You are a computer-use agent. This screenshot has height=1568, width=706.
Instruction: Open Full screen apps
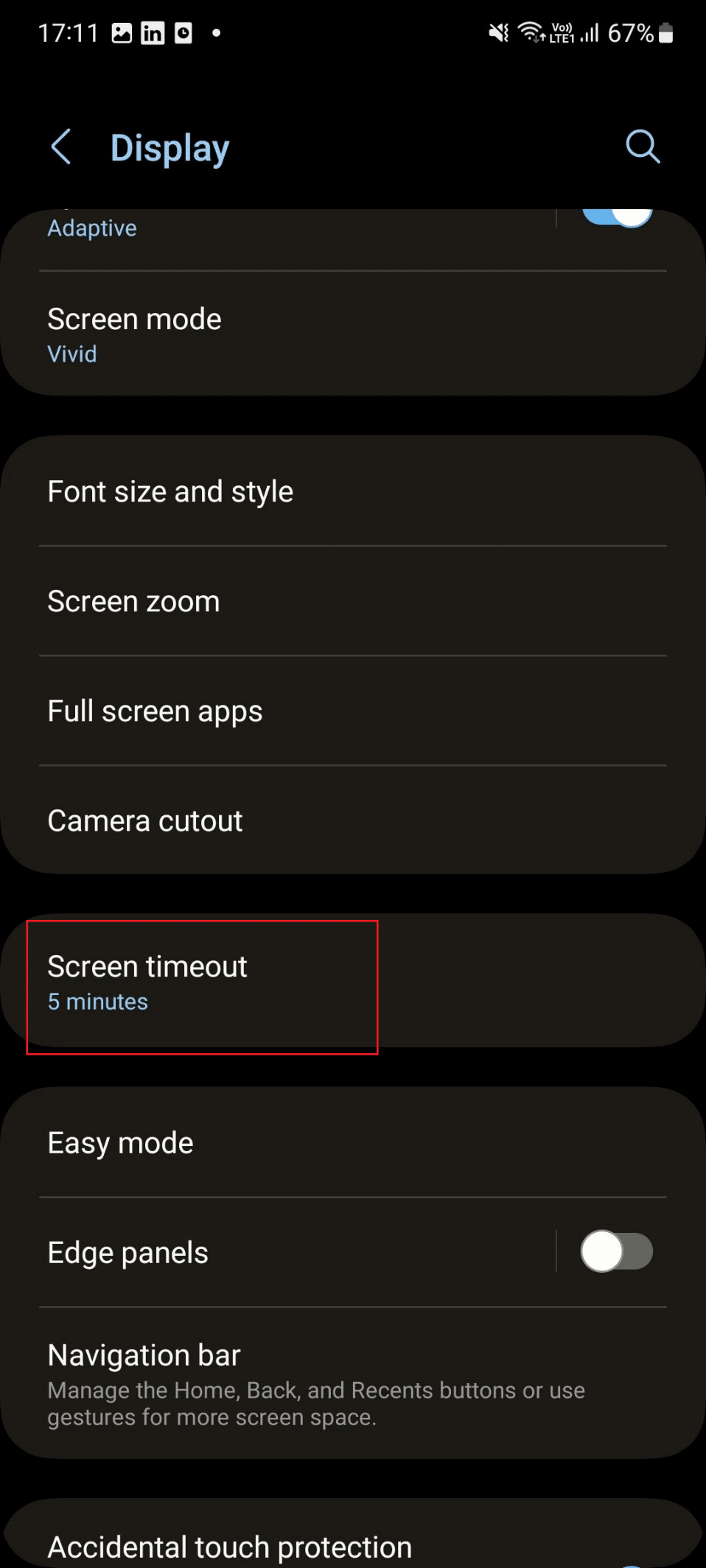click(353, 711)
